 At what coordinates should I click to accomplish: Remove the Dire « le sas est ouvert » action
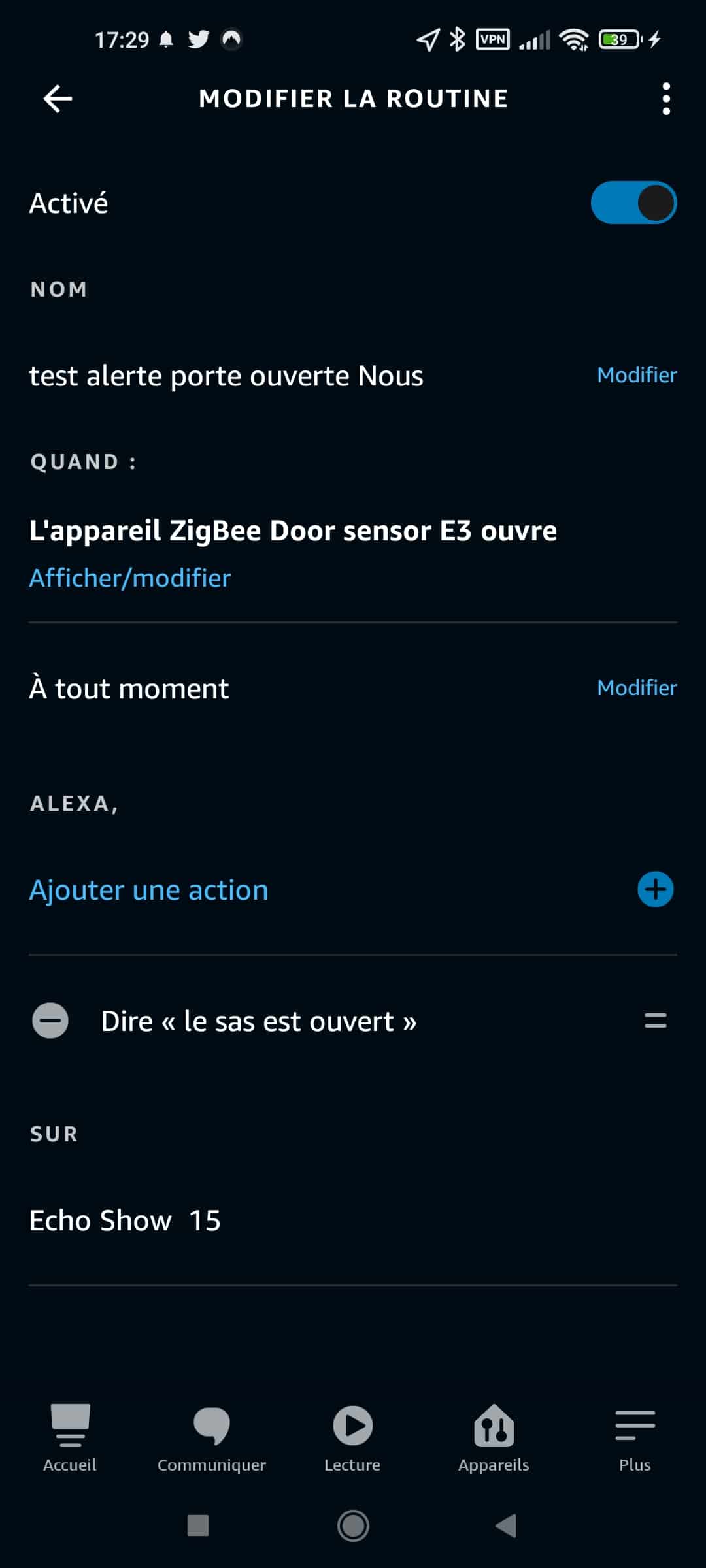(x=50, y=1021)
